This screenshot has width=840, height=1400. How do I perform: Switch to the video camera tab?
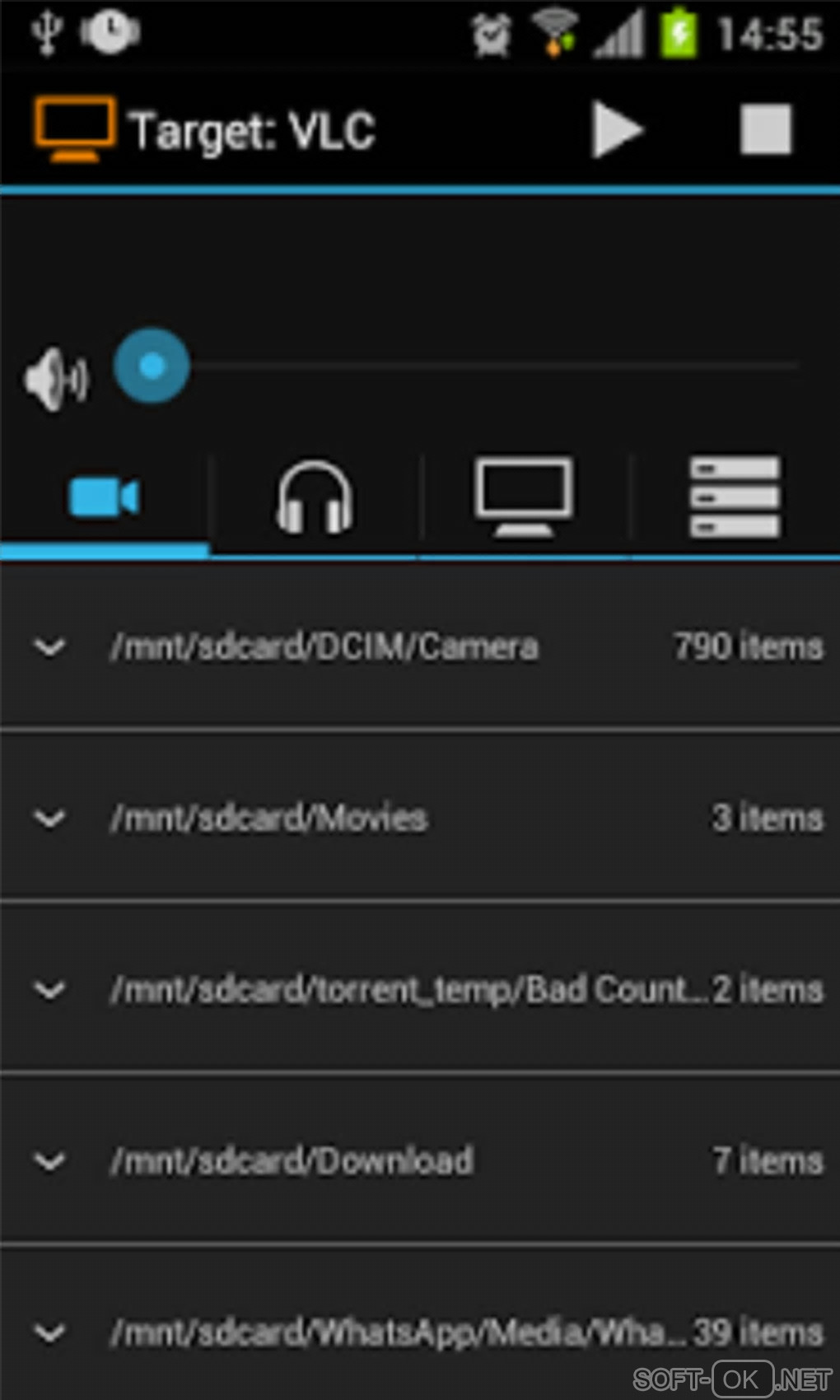tap(105, 498)
